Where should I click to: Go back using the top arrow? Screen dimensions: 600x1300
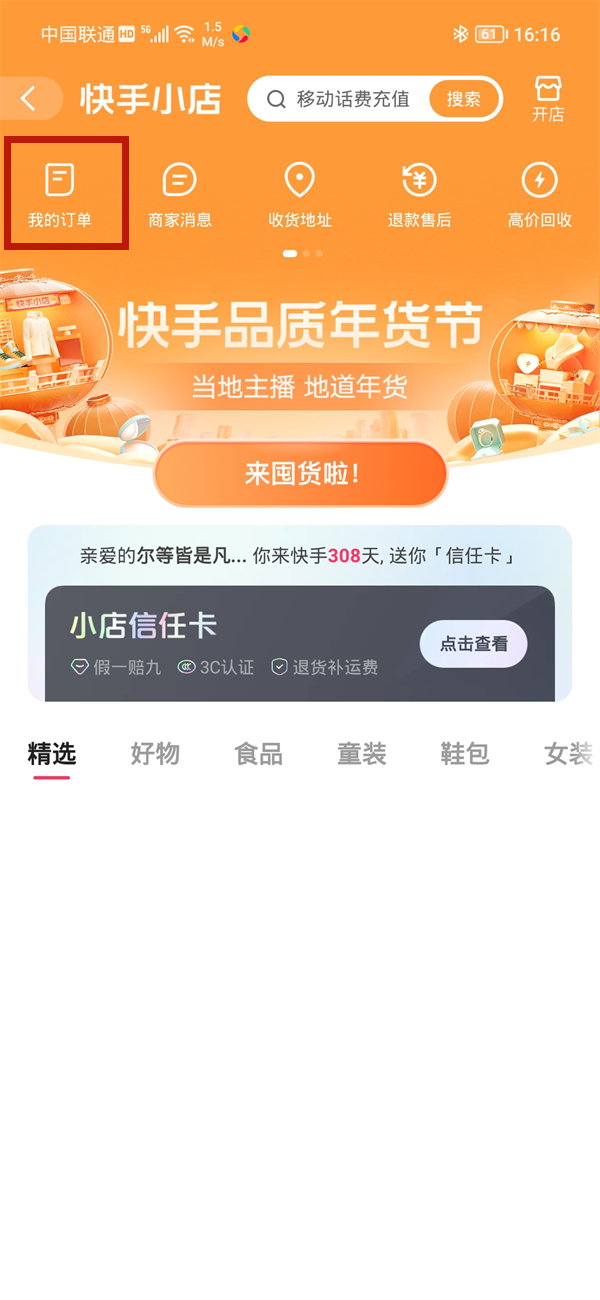(x=28, y=99)
